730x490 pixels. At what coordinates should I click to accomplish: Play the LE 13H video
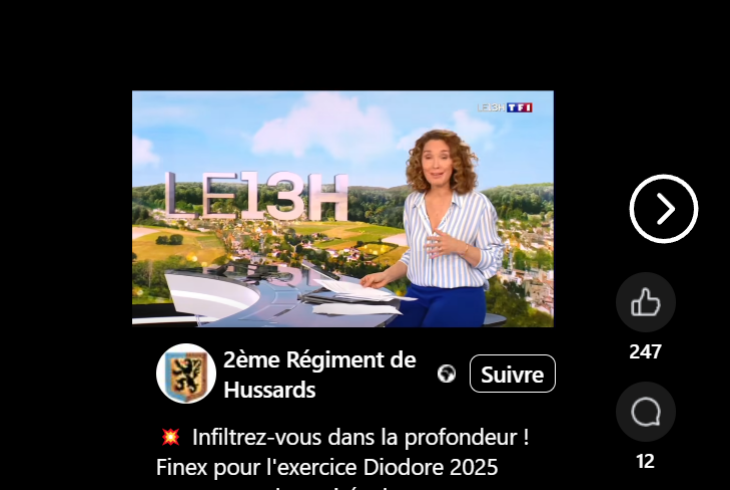pos(342,209)
